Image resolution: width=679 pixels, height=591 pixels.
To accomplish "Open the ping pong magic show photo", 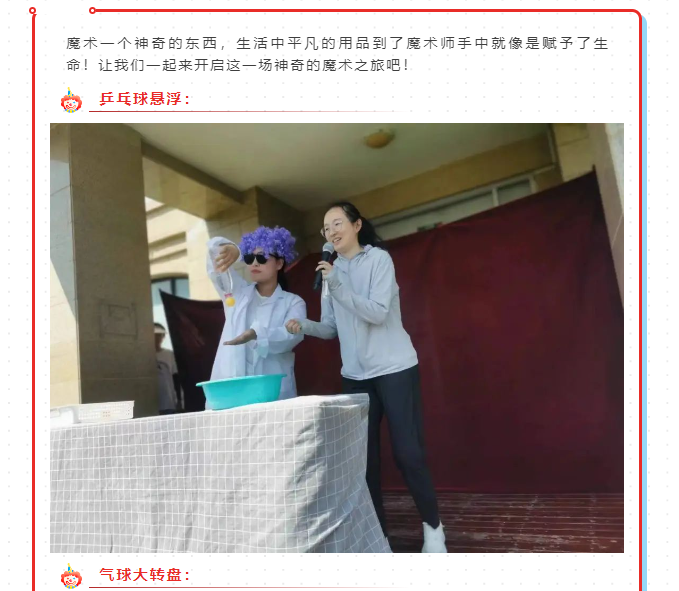I will (337, 337).
